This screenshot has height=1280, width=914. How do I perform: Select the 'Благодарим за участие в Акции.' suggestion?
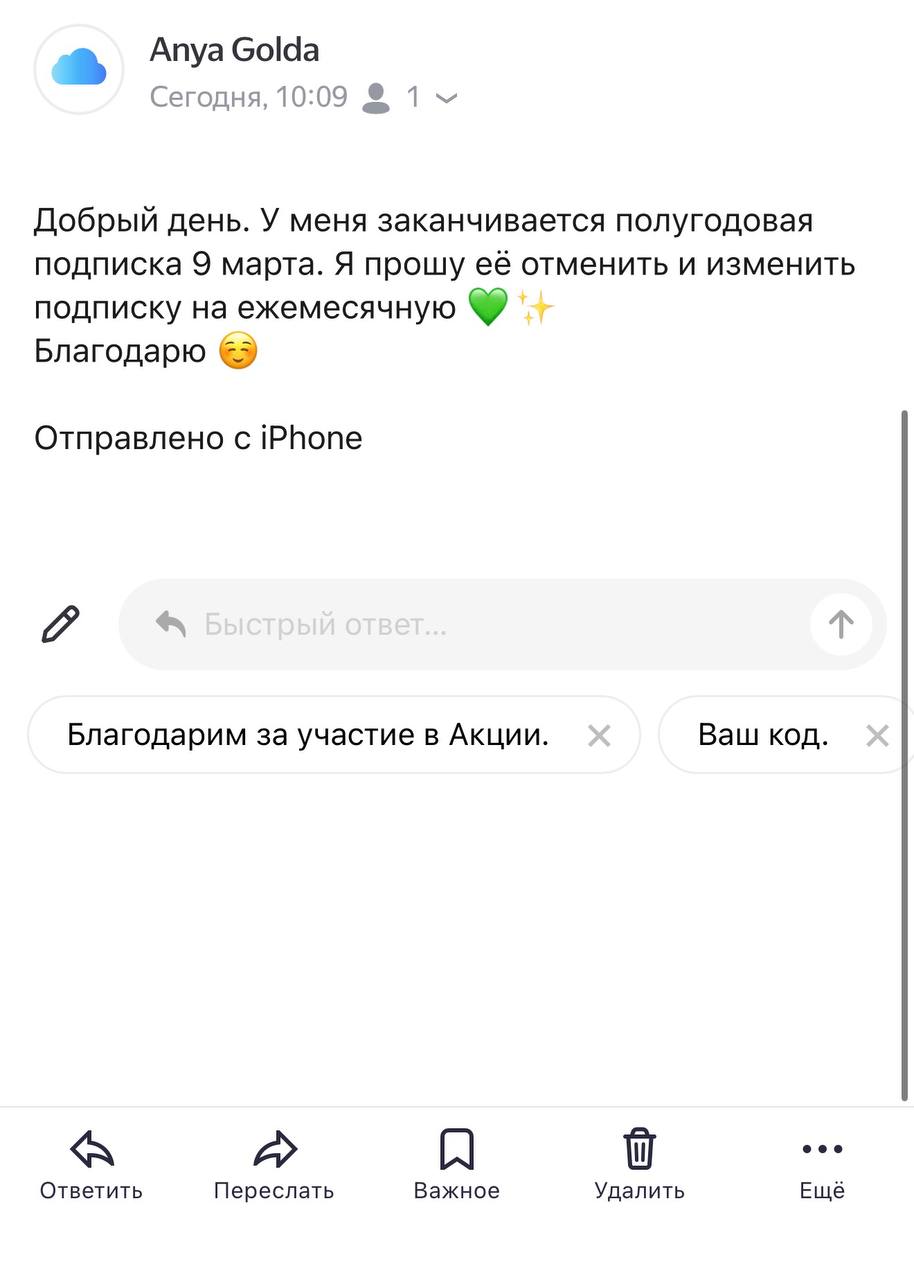(x=308, y=736)
